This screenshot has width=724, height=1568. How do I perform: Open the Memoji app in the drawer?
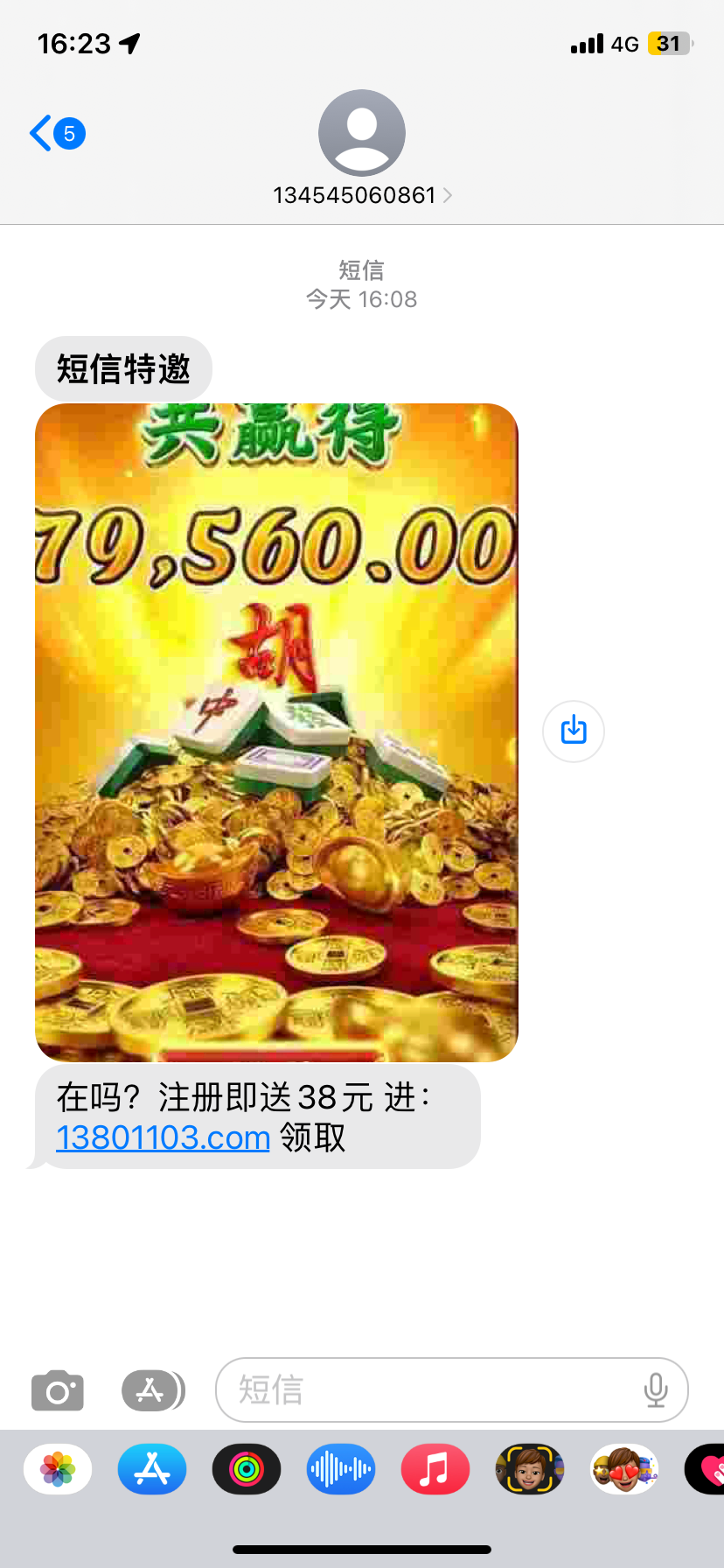tap(529, 1469)
